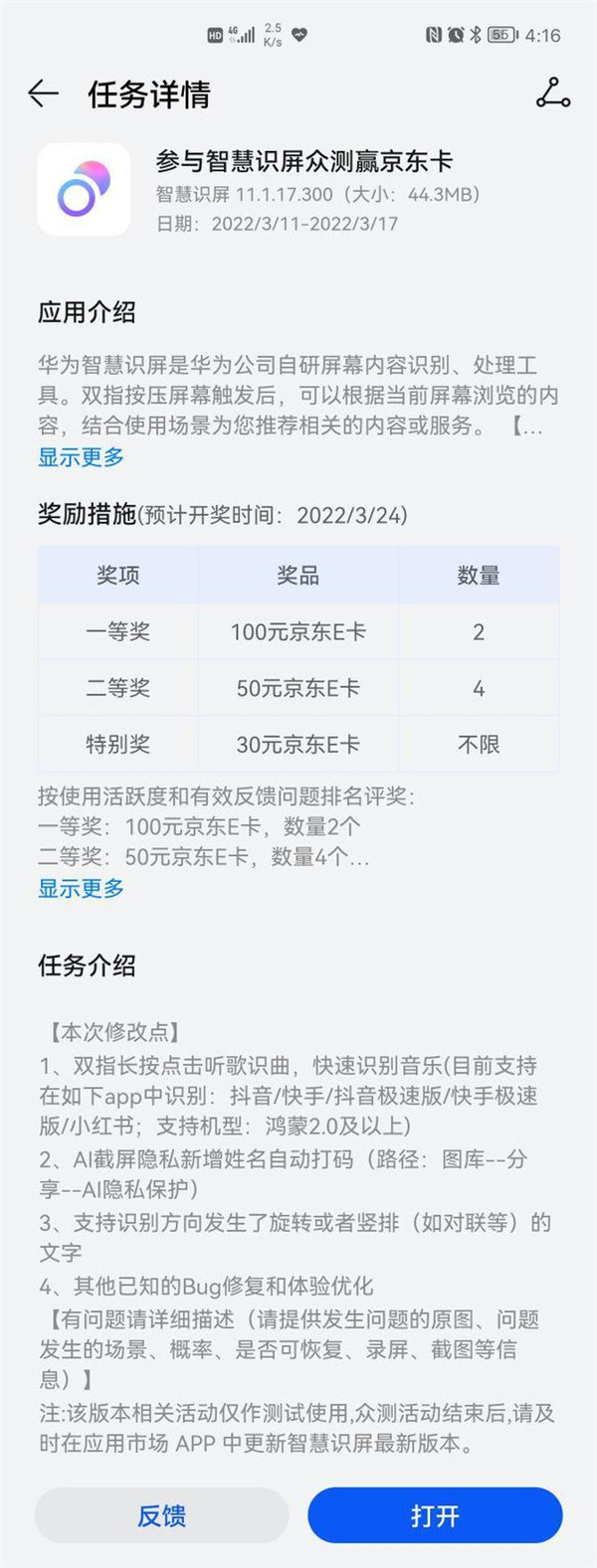The image size is (597, 1568).
Task: Expand 显示更多 under 应用介绍
Action: point(82,457)
